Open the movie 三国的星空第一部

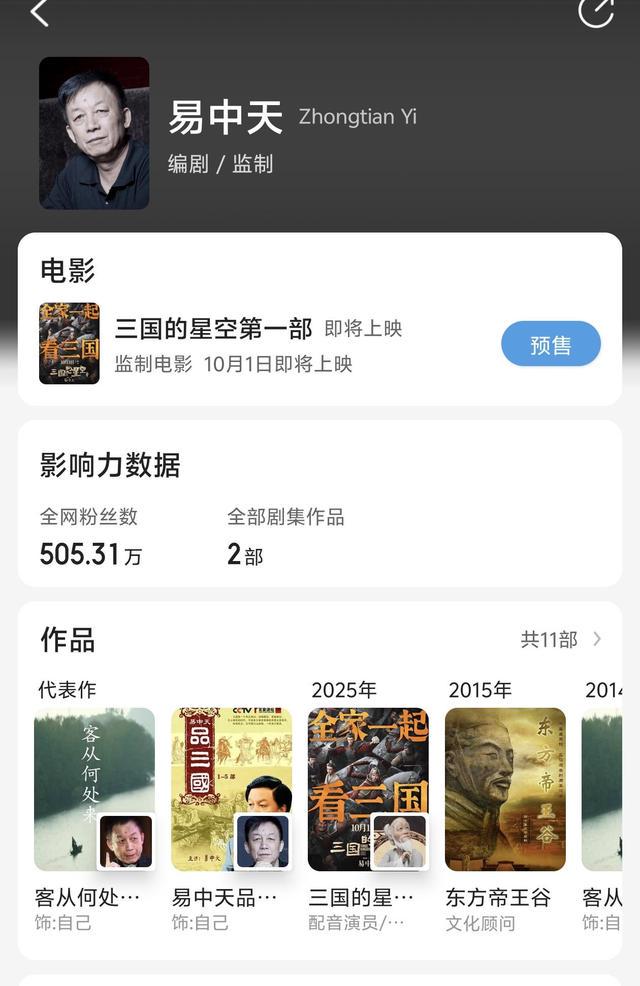click(213, 329)
